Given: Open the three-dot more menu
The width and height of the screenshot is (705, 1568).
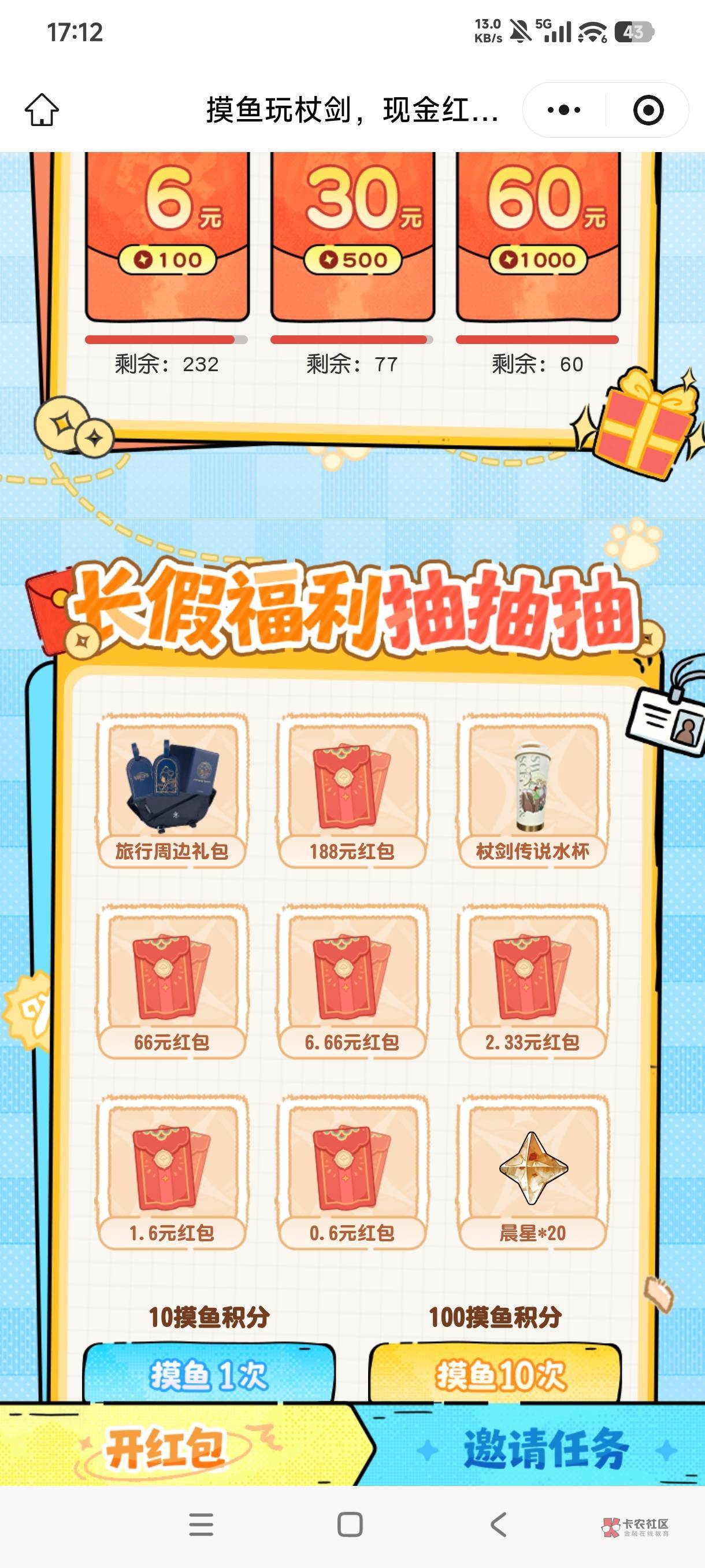Looking at the screenshot, I should tap(564, 110).
